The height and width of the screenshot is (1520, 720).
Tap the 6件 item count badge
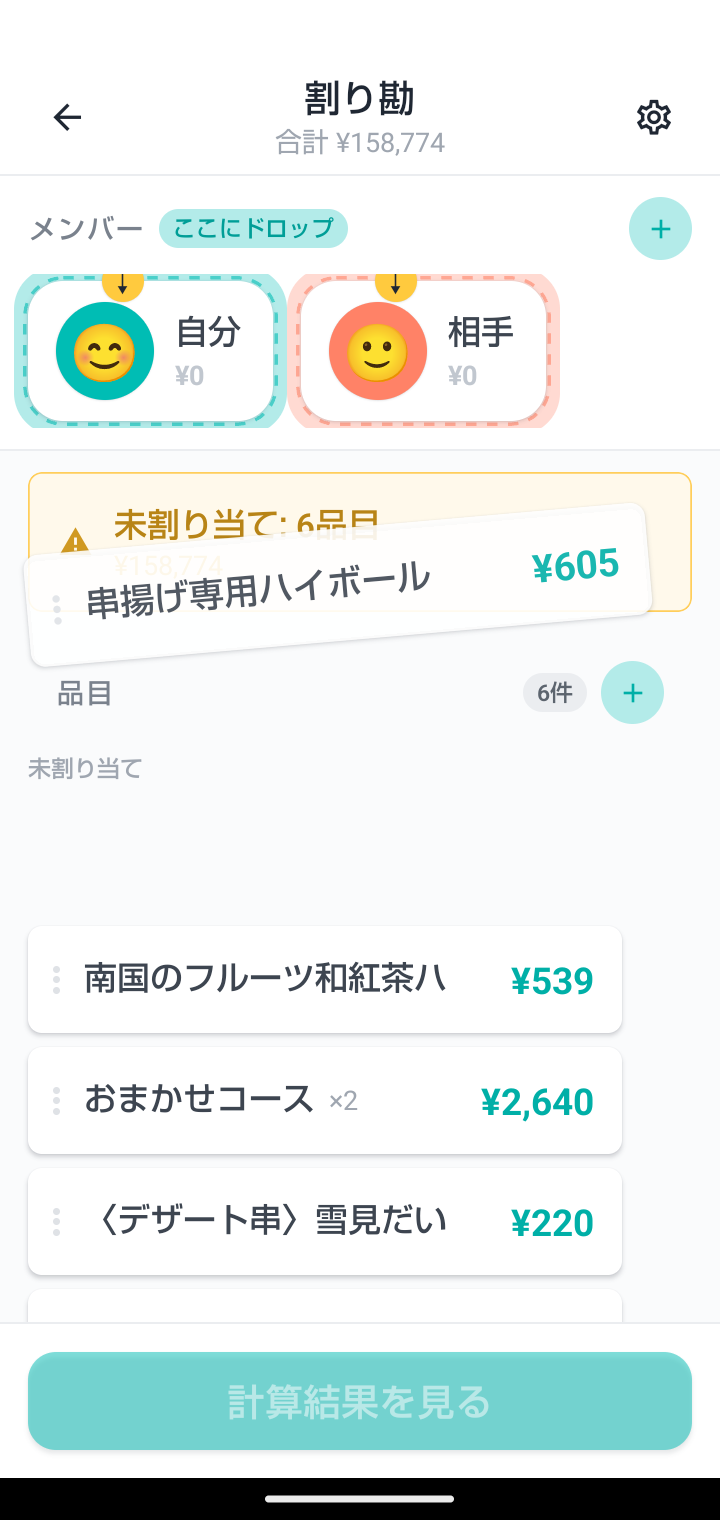point(555,692)
